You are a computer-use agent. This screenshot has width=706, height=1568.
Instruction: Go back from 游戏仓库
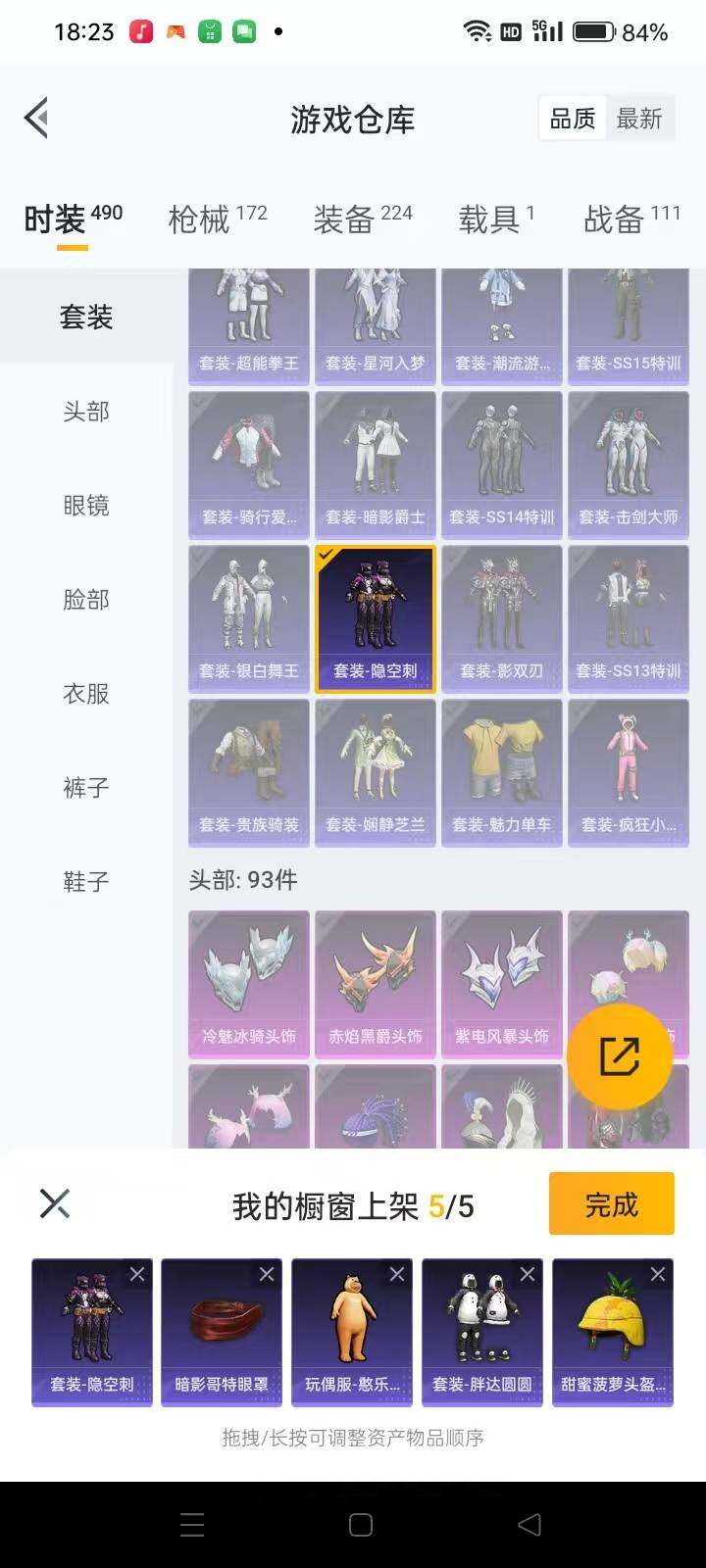tap(36, 119)
